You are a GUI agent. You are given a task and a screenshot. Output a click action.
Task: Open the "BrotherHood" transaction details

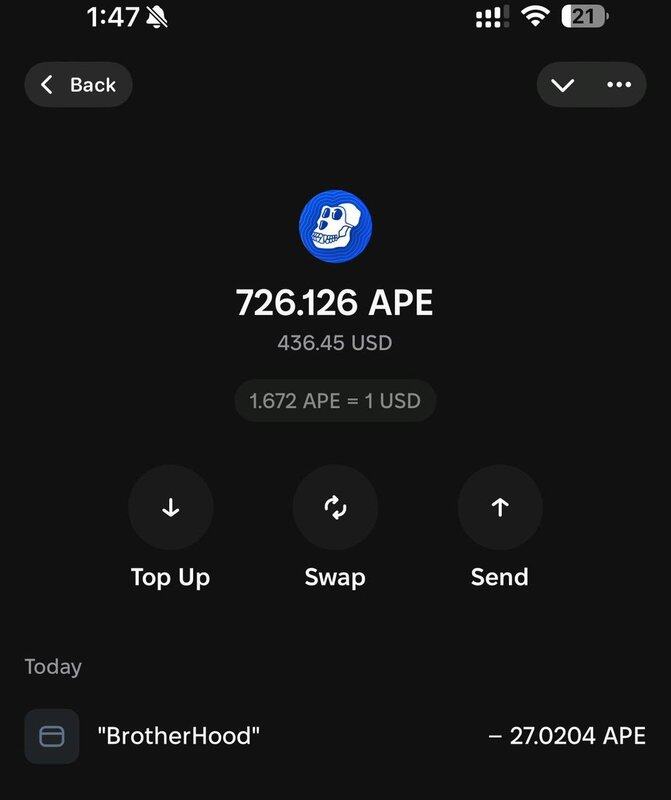335,737
